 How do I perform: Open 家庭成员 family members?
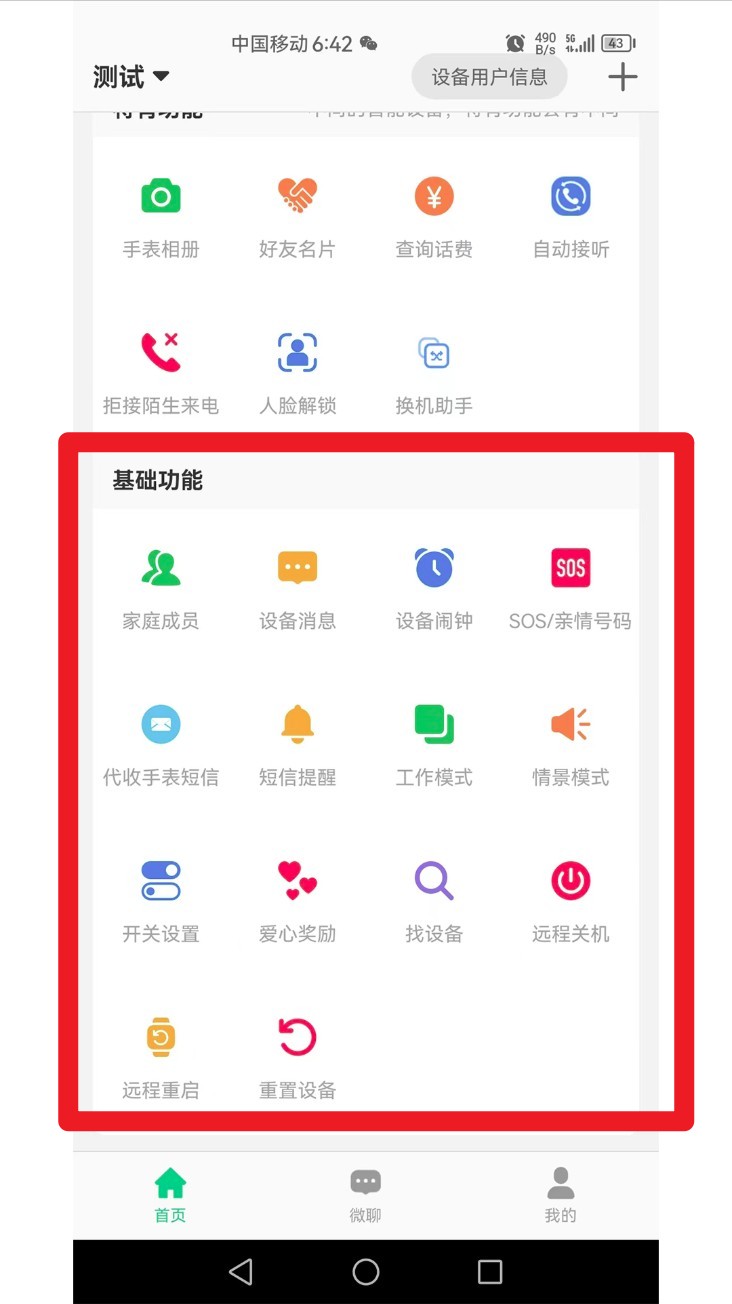pos(160,588)
